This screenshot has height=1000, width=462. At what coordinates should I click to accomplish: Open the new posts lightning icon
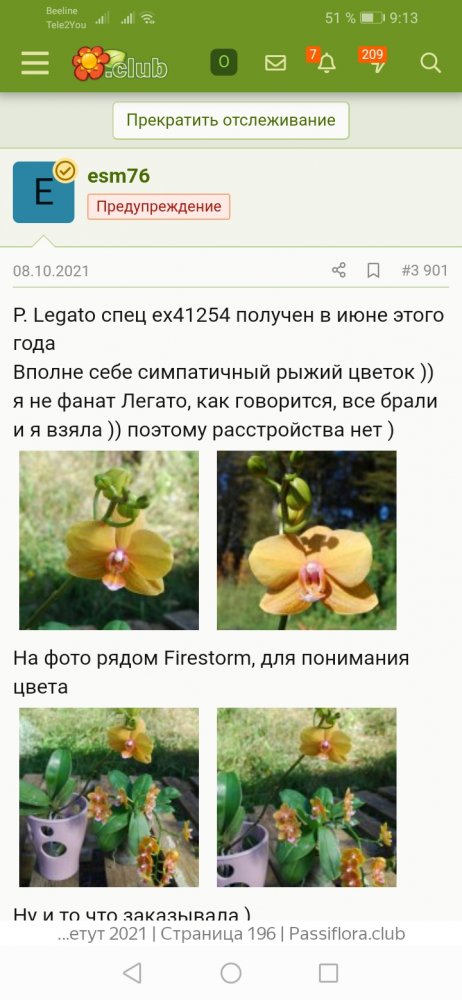pos(378,62)
